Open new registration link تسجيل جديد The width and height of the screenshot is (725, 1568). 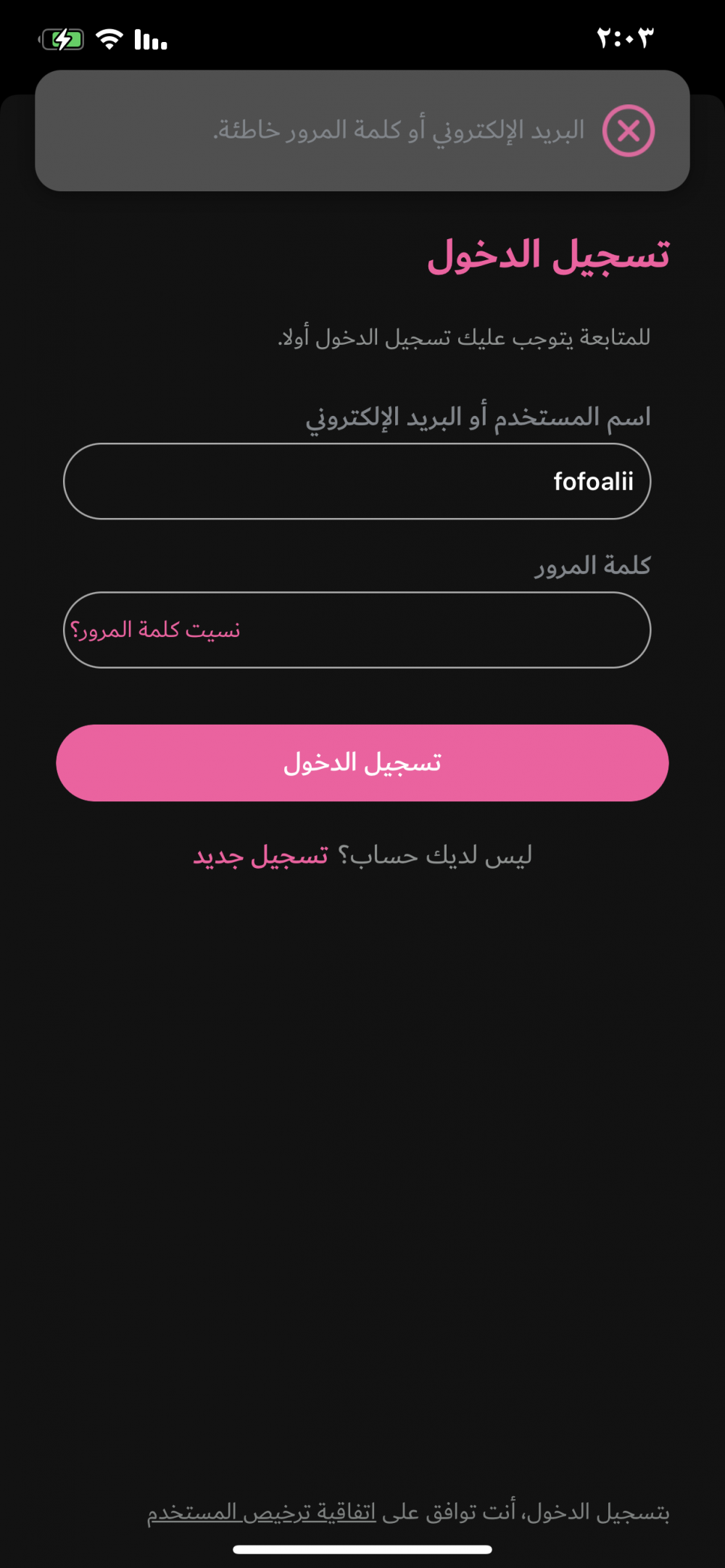click(x=261, y=856)
